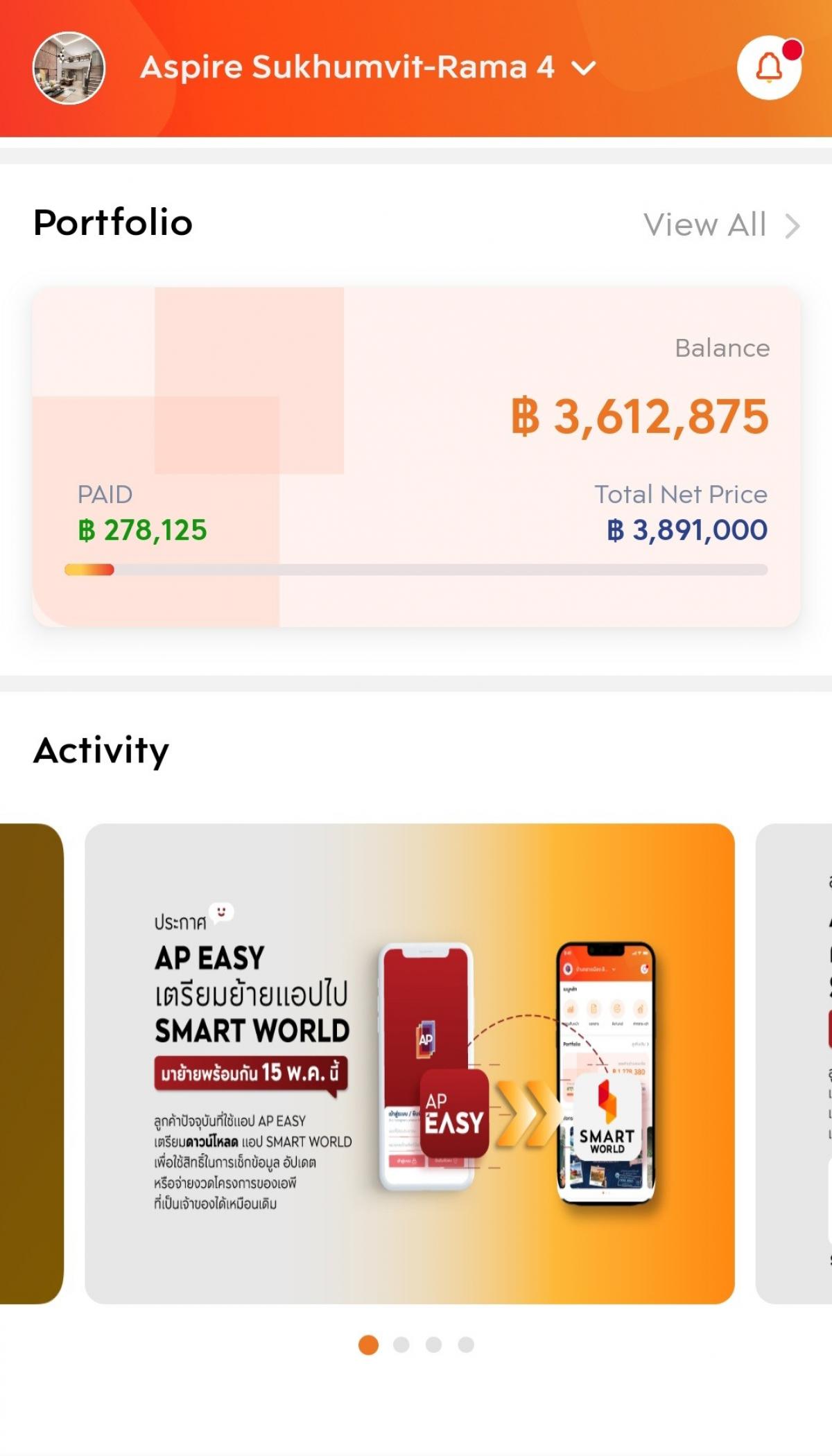The image size is (832, 1456).
Task: Open the portfolio balance card
Action: tap(416, 457)
